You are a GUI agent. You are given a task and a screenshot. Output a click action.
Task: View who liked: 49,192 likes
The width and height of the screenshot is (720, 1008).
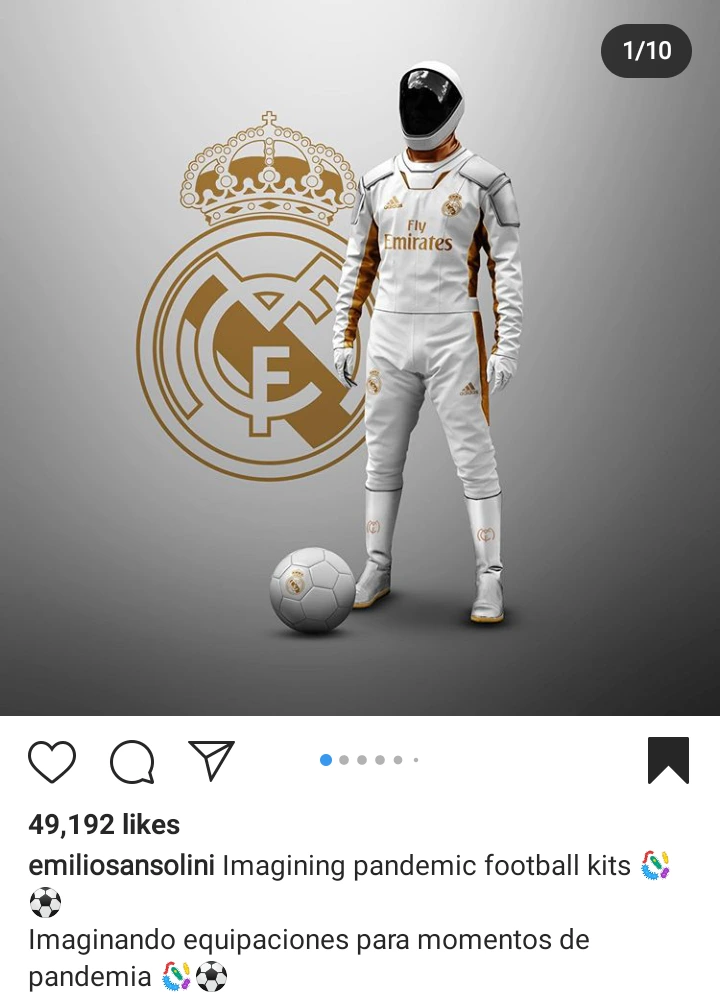tap(104, 825)
